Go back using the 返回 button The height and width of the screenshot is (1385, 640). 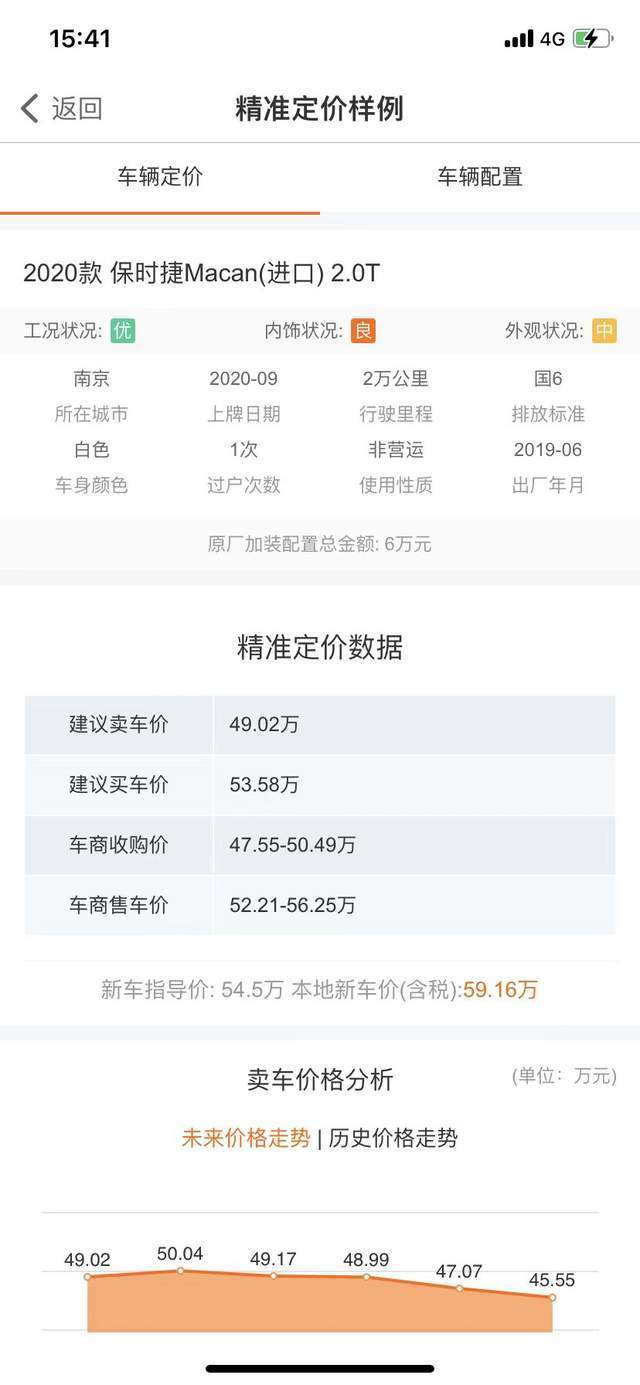tap(61, 108)
